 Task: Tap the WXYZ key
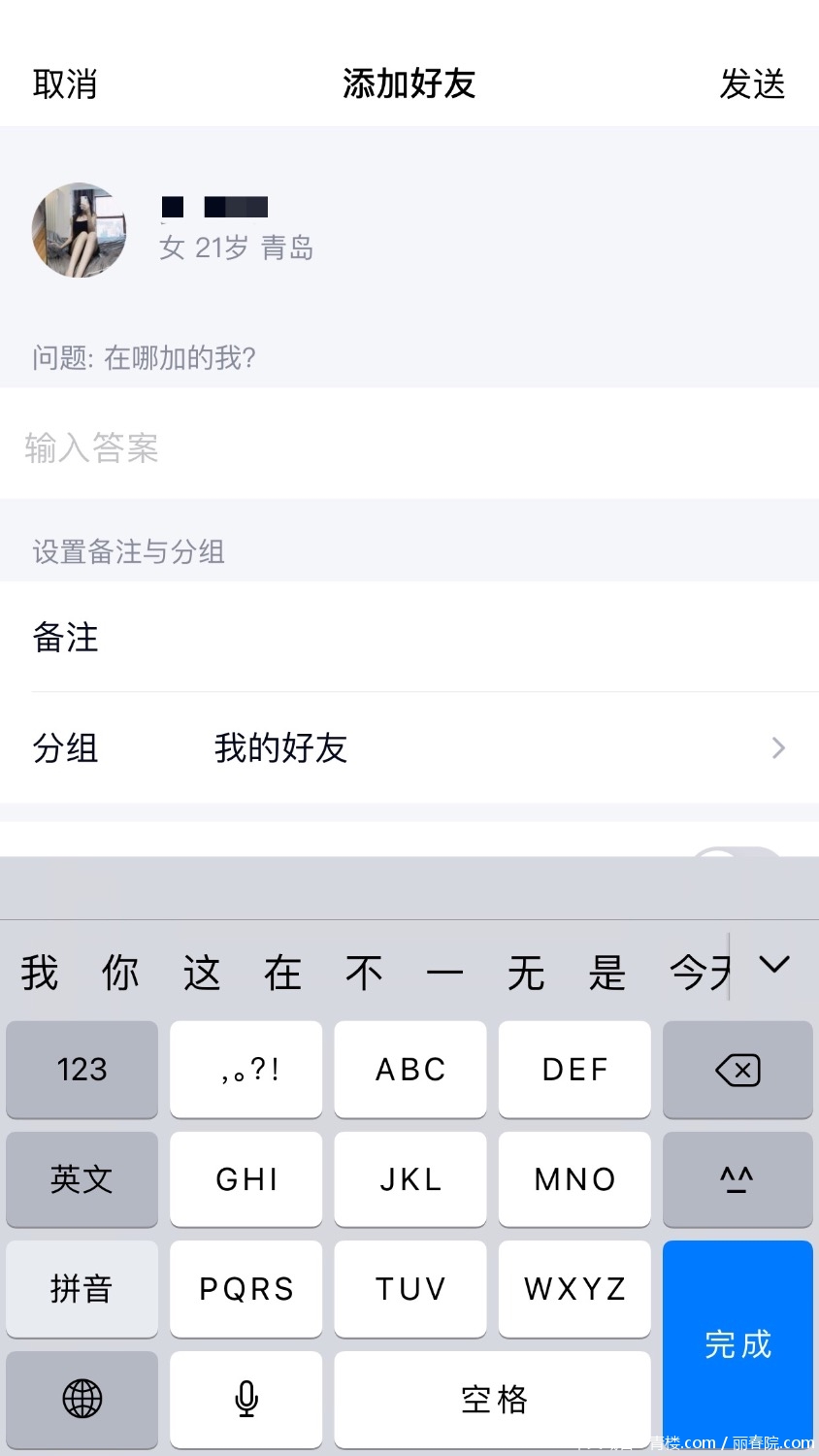tap(574, 1289)
